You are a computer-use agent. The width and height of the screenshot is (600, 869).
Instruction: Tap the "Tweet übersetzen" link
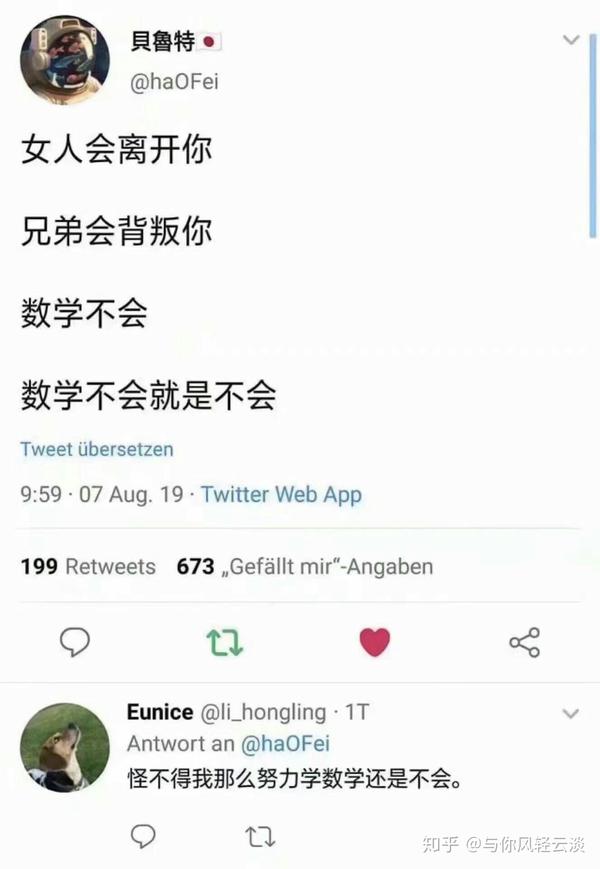click(x=97, y=449)
